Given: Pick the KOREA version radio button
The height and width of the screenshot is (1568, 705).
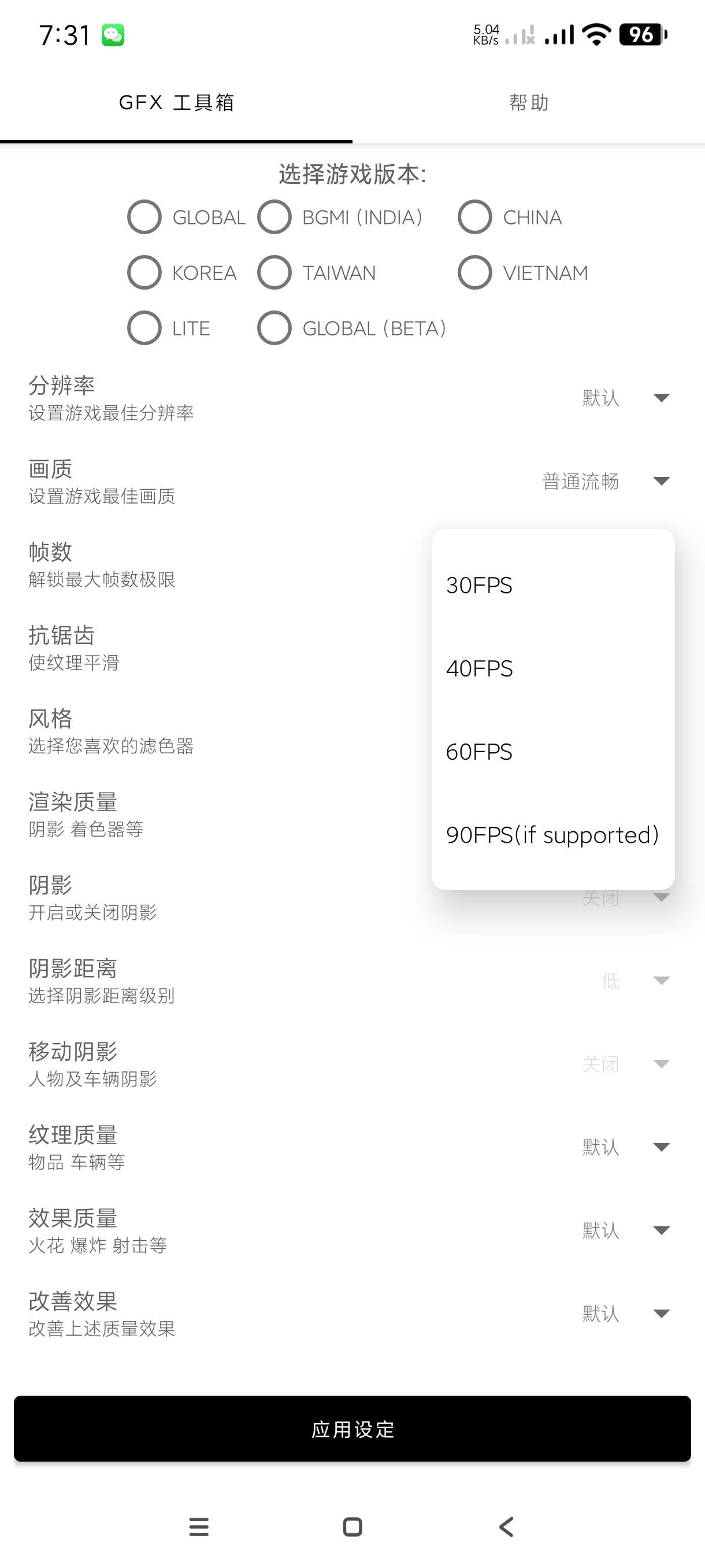Looking at the screenshot, I should coord(145,273).
